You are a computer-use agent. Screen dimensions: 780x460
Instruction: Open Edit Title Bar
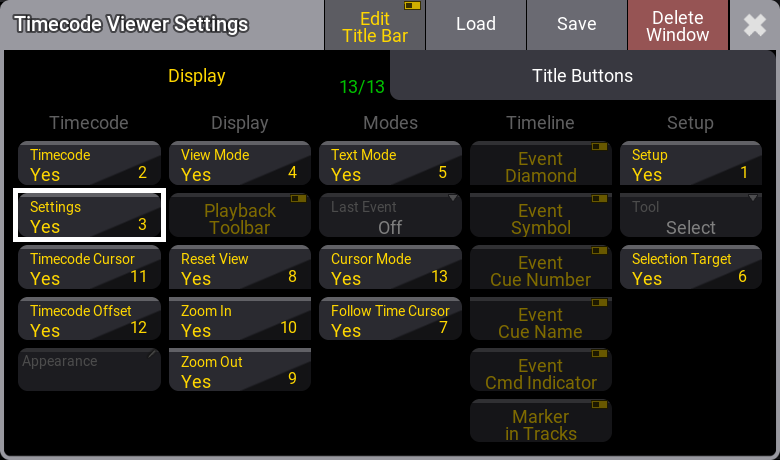(x=375, y=25)
